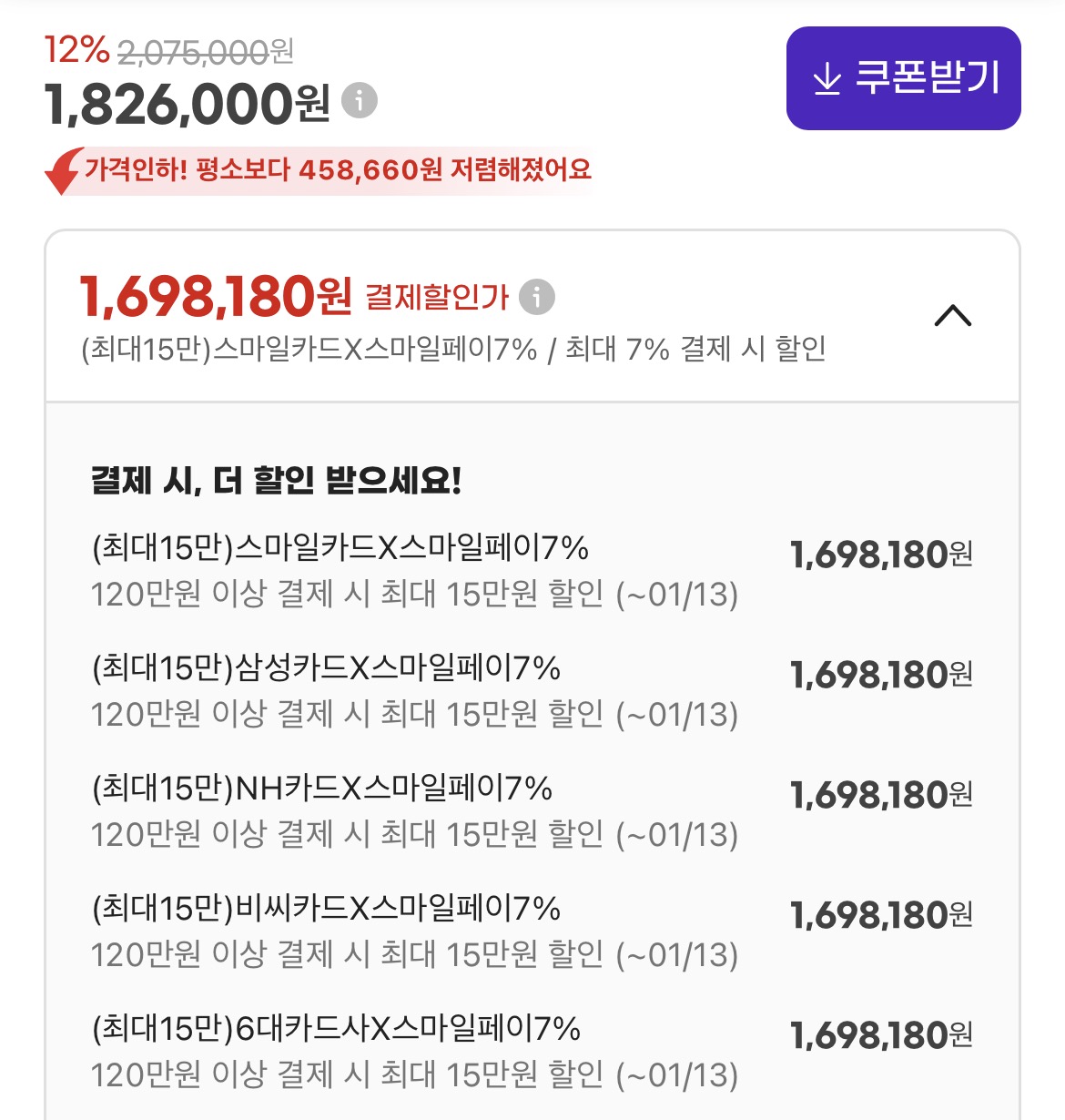The height and width of the screenshot is (1120, 1065).
Task: Click the info icon next to 결제할인가
Action: (x=537, y=296)
